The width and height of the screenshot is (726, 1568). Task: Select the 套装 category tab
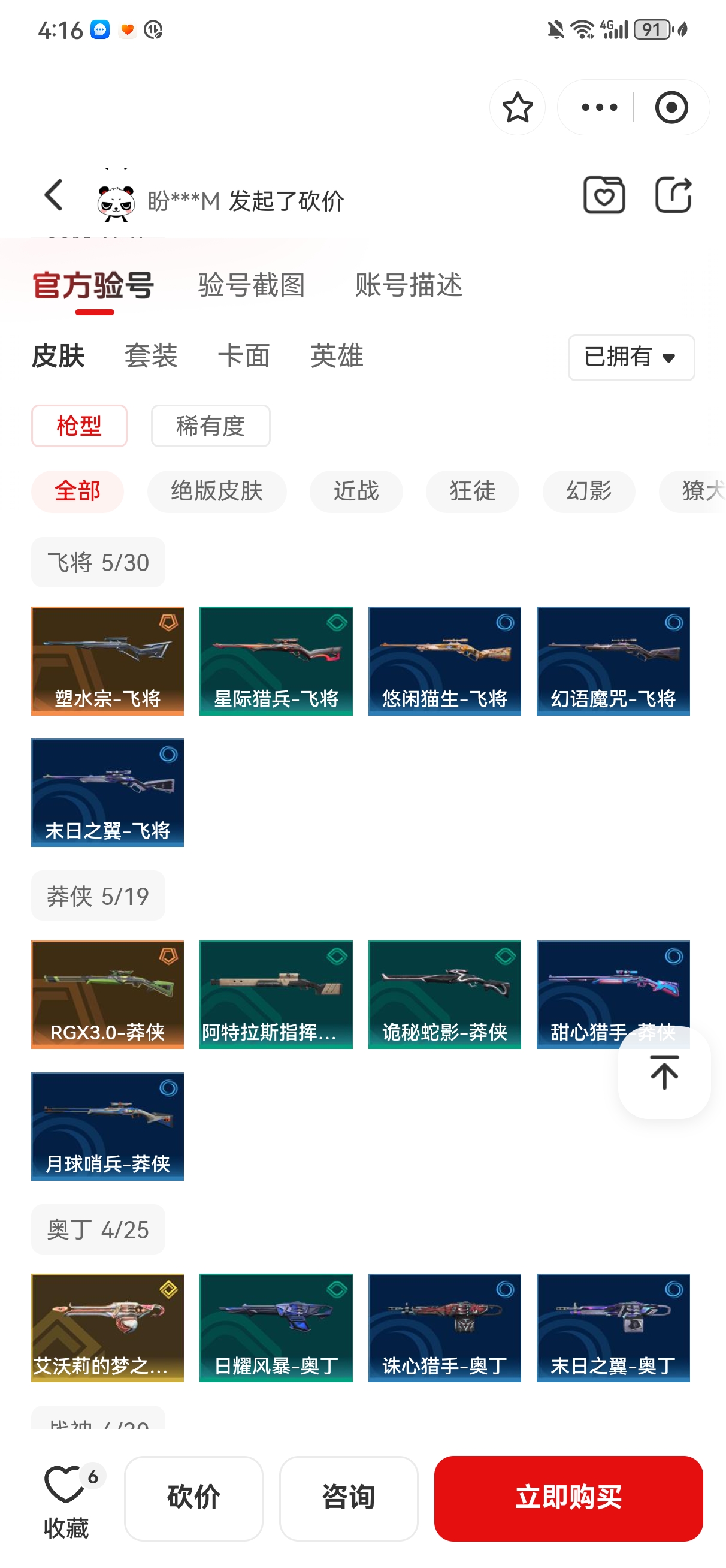pos(151,356)
